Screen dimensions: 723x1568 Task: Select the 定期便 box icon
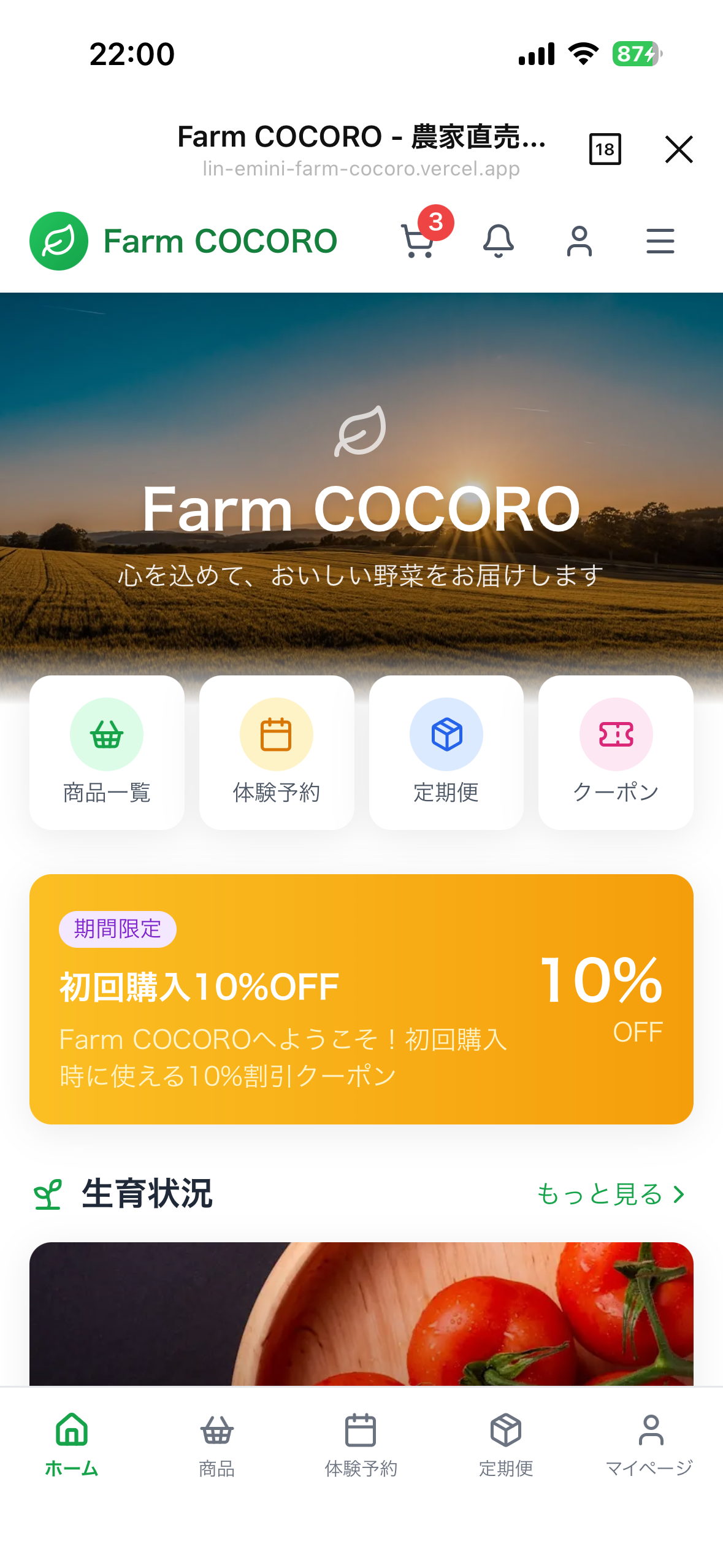tap(446, 734)
